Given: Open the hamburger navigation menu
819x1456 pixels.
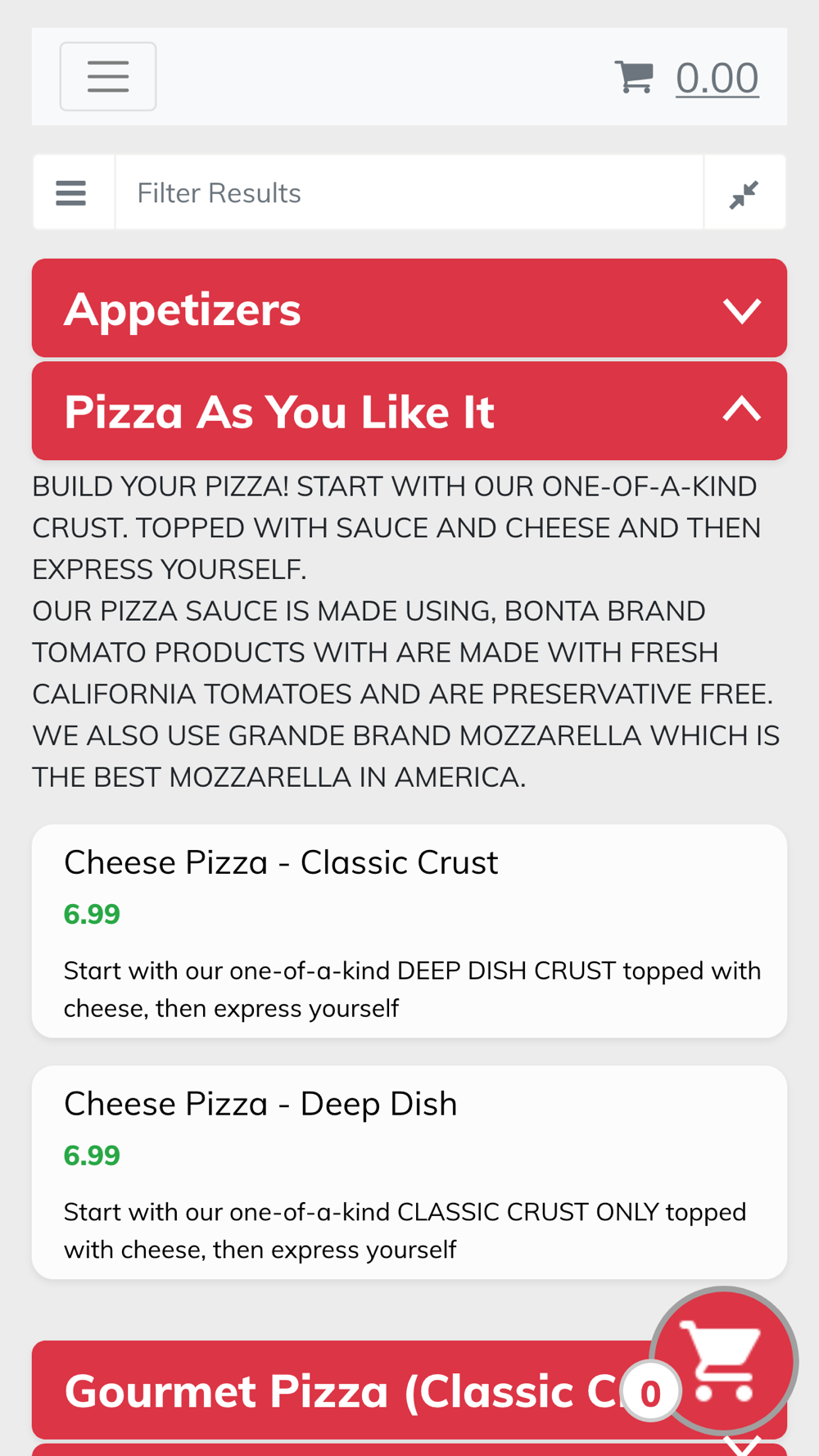Looking at the screenshot, I should click(108, 77).
